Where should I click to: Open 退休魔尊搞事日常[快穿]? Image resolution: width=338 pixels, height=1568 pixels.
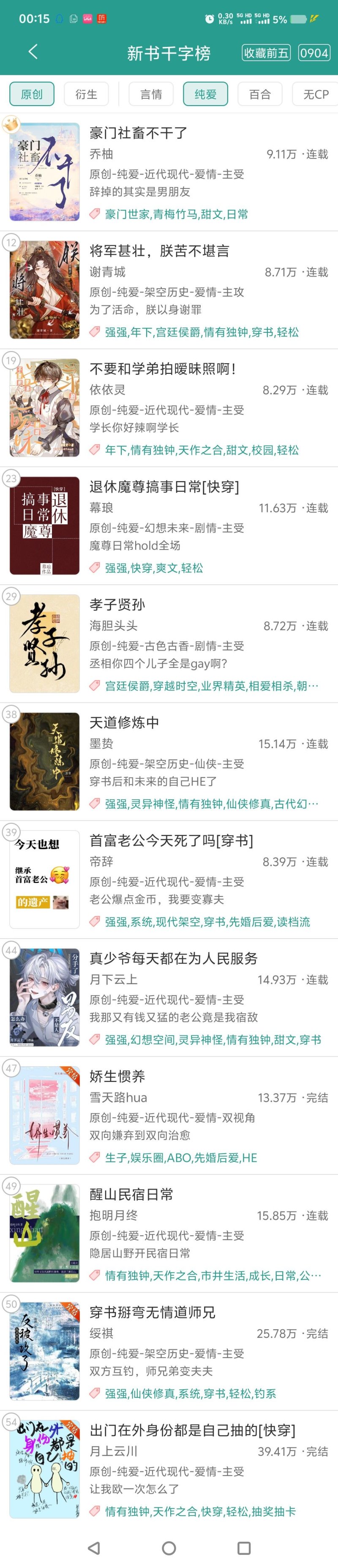164,487
